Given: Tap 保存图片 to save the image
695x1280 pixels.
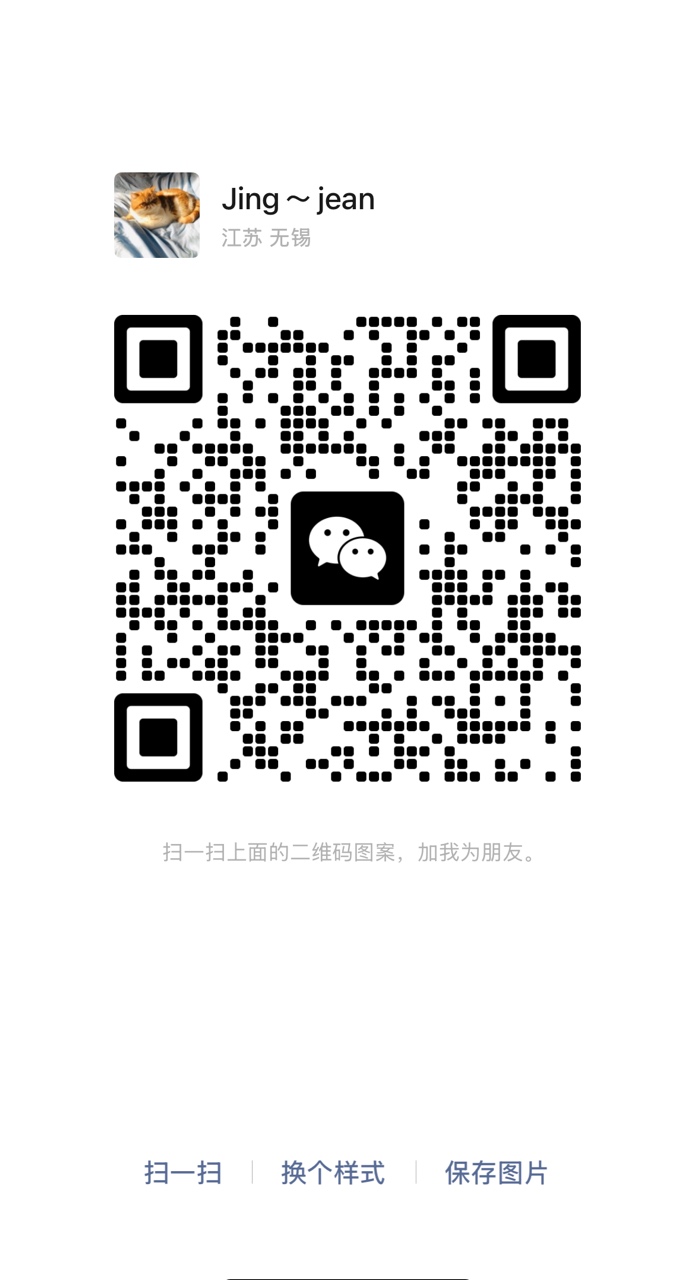Looking at the screenshot, I should 496,1172.
